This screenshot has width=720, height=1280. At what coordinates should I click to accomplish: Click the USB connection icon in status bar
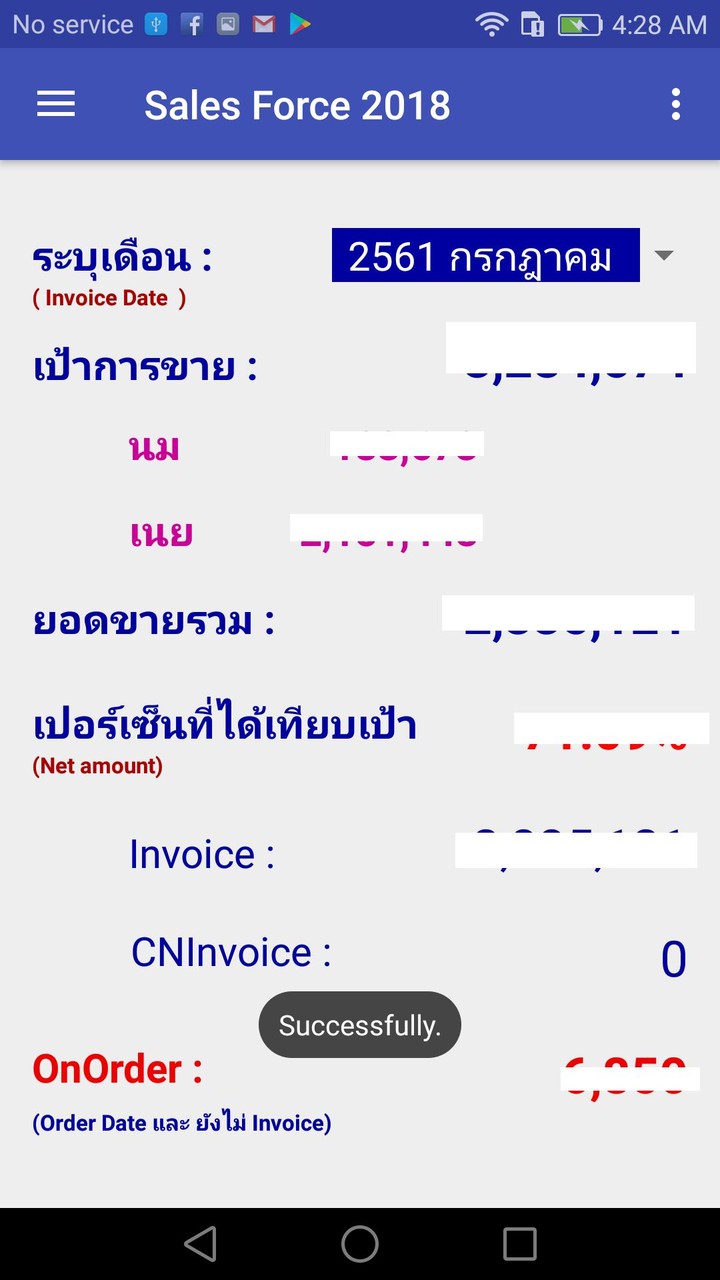(155, 23)
